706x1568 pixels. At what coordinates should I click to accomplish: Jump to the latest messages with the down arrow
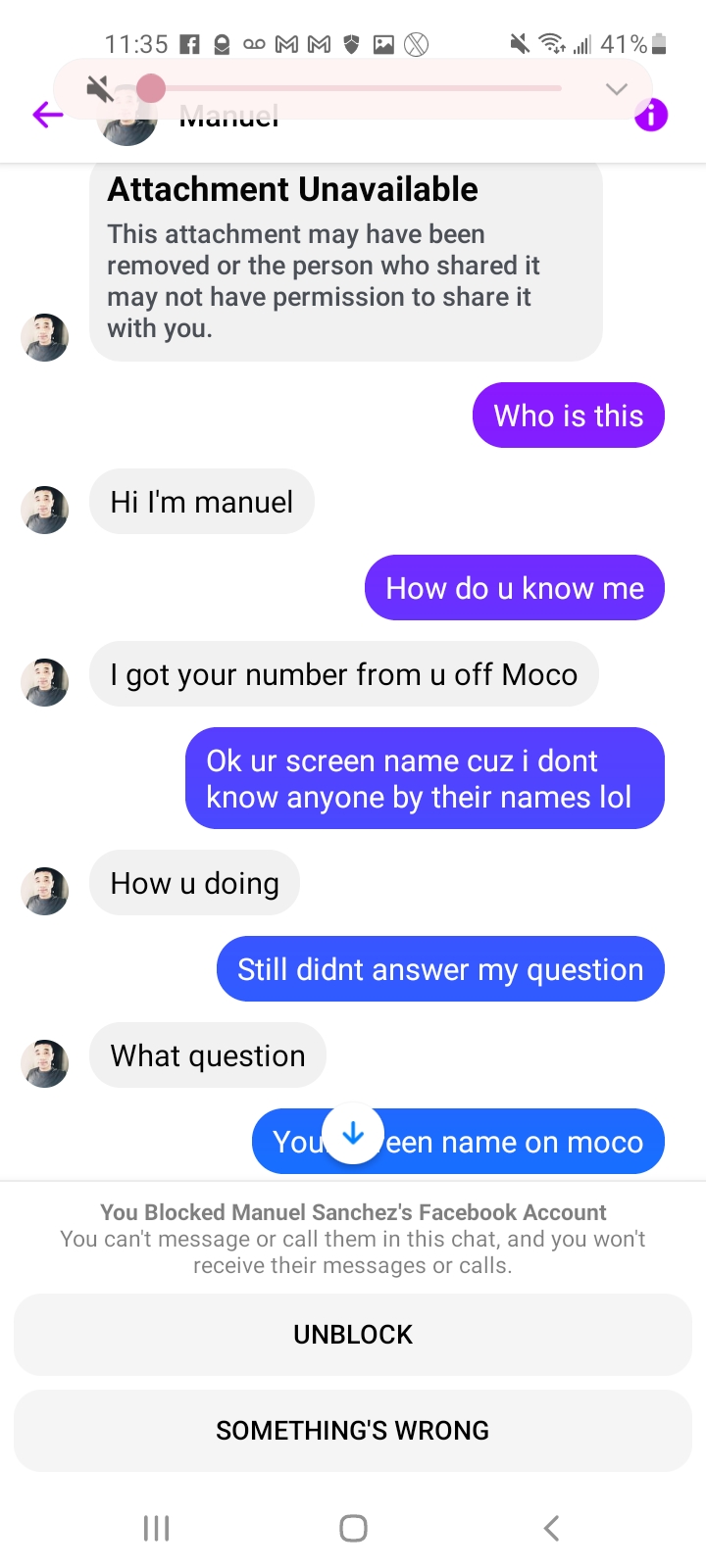pos(353,1134)
